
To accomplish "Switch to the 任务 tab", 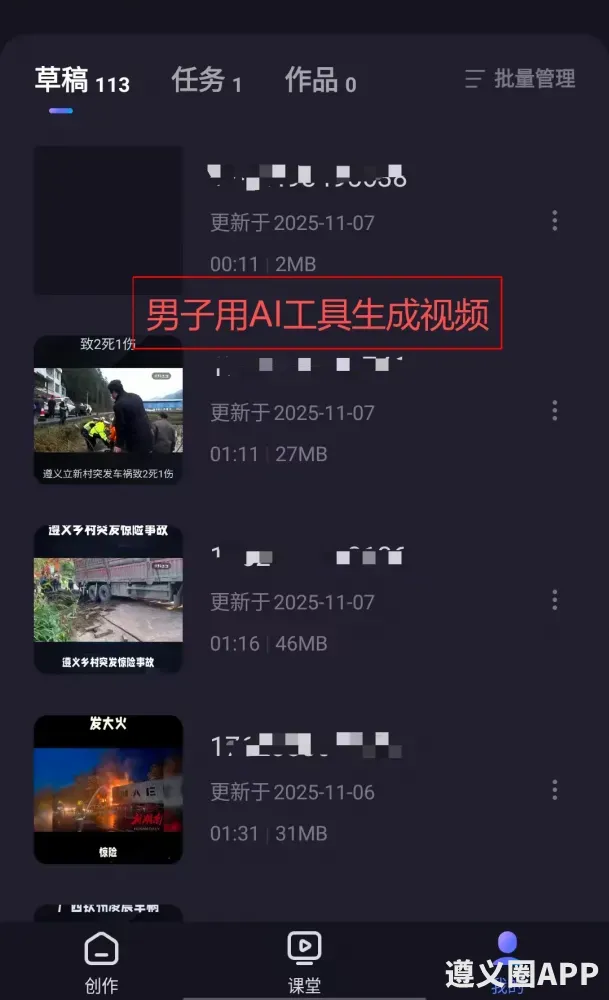I will 206,81.
